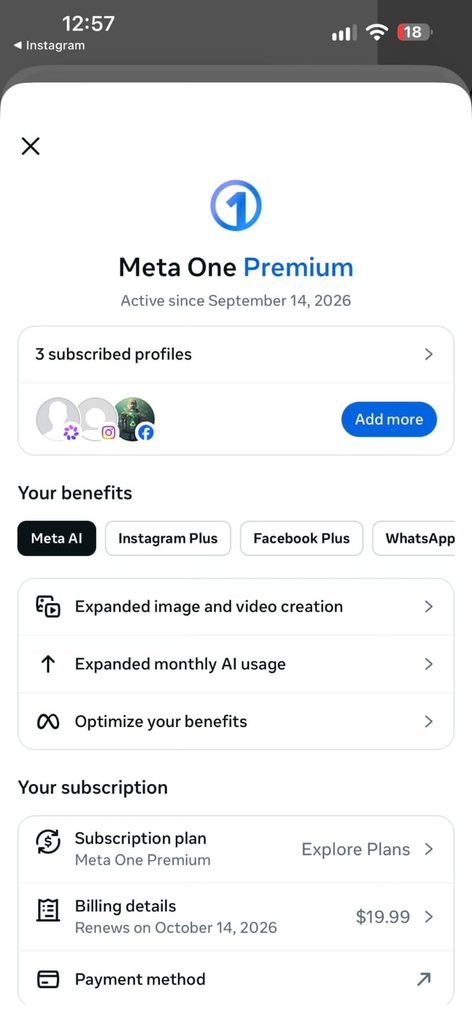Switch to the Instagram Plus chip
The image size is (472, 1024).
tap(168, 539)
